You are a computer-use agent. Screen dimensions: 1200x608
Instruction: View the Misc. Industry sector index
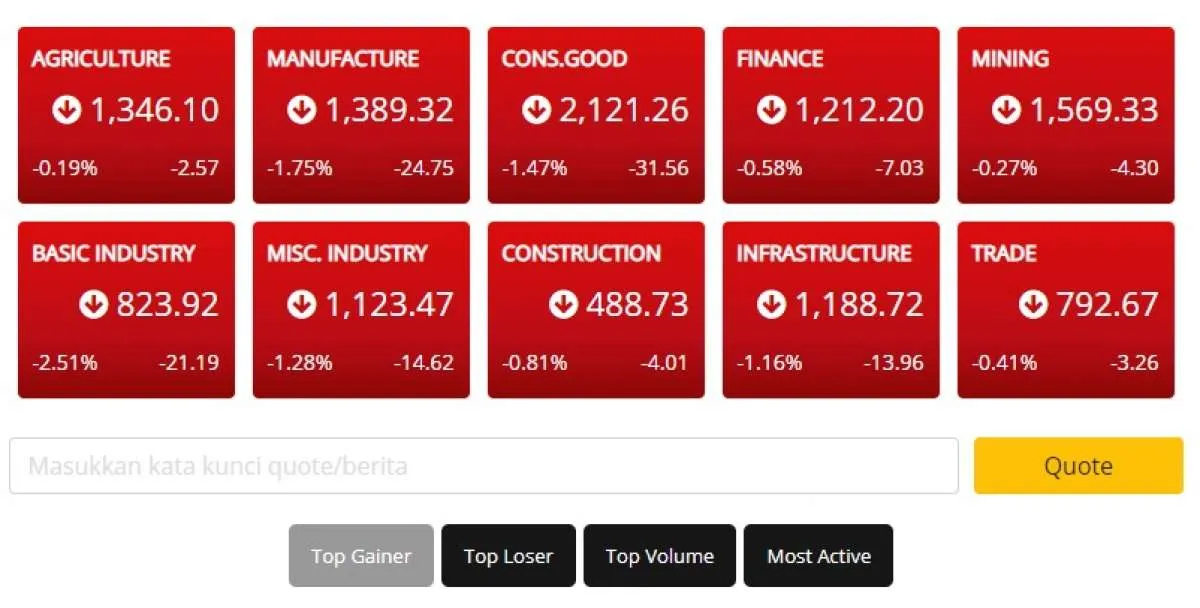(361, 310)
